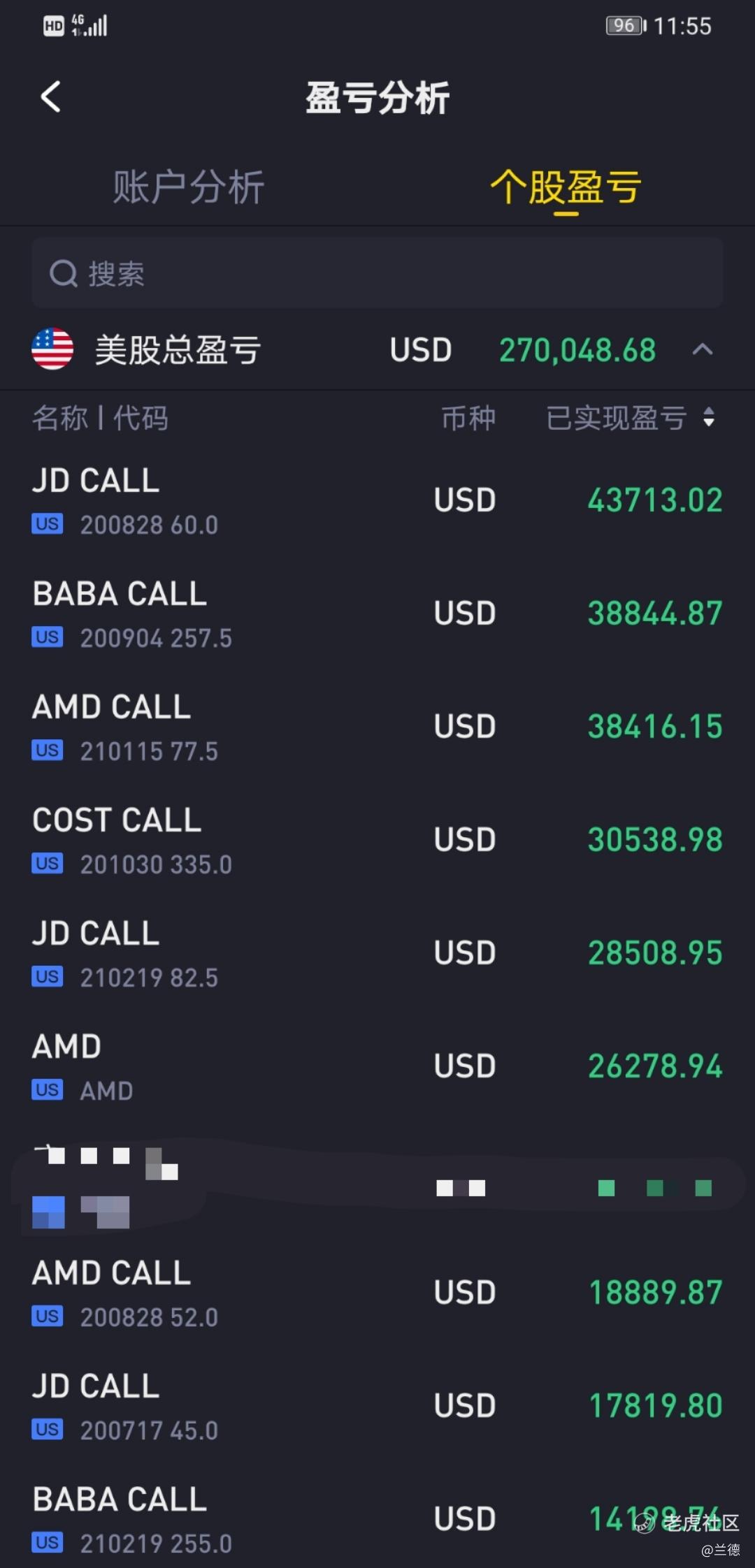Select the 个股盈亏 tab
755x1568 pixels.
566,187
